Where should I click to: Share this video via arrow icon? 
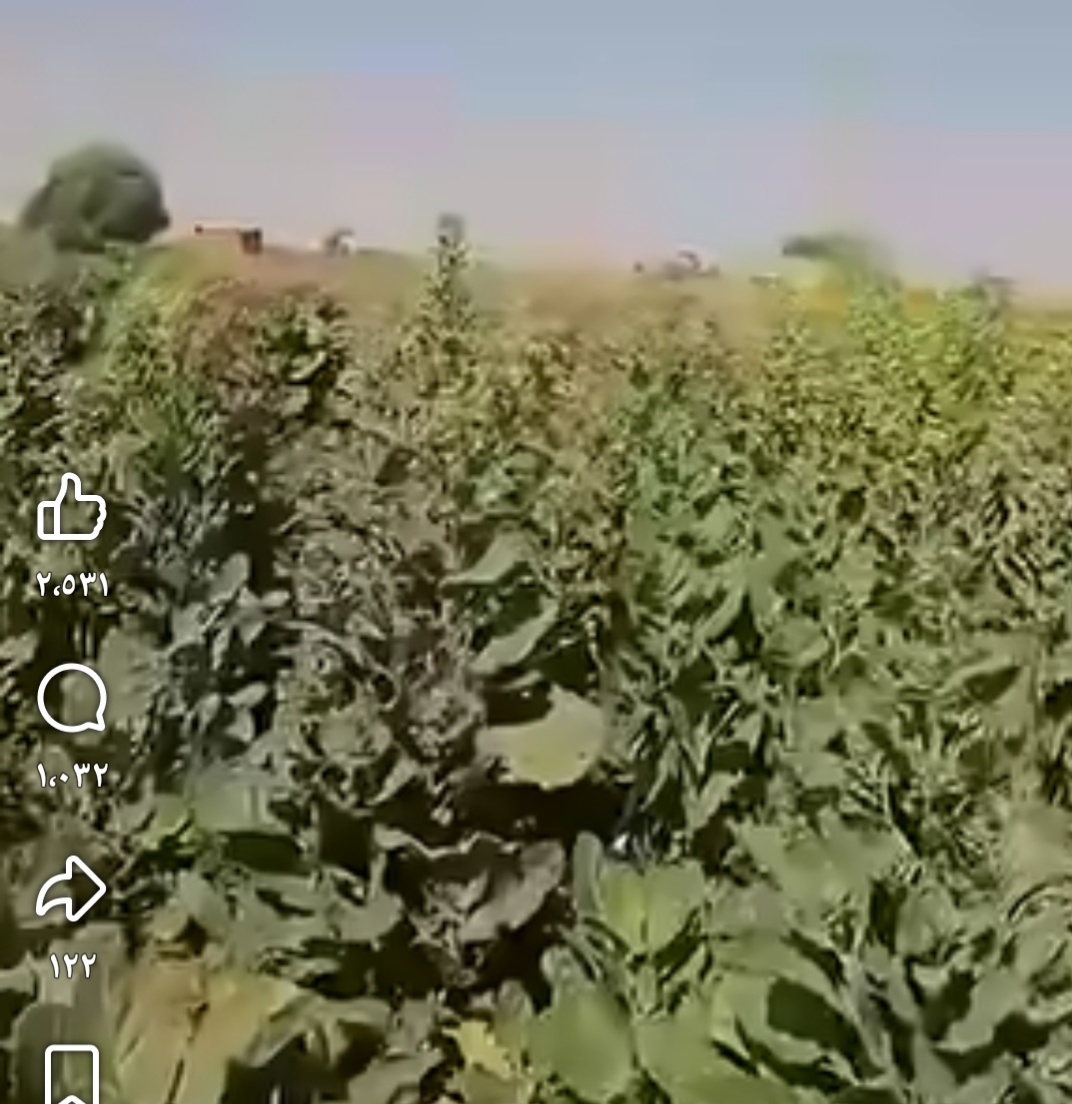[x=71, y=888]
